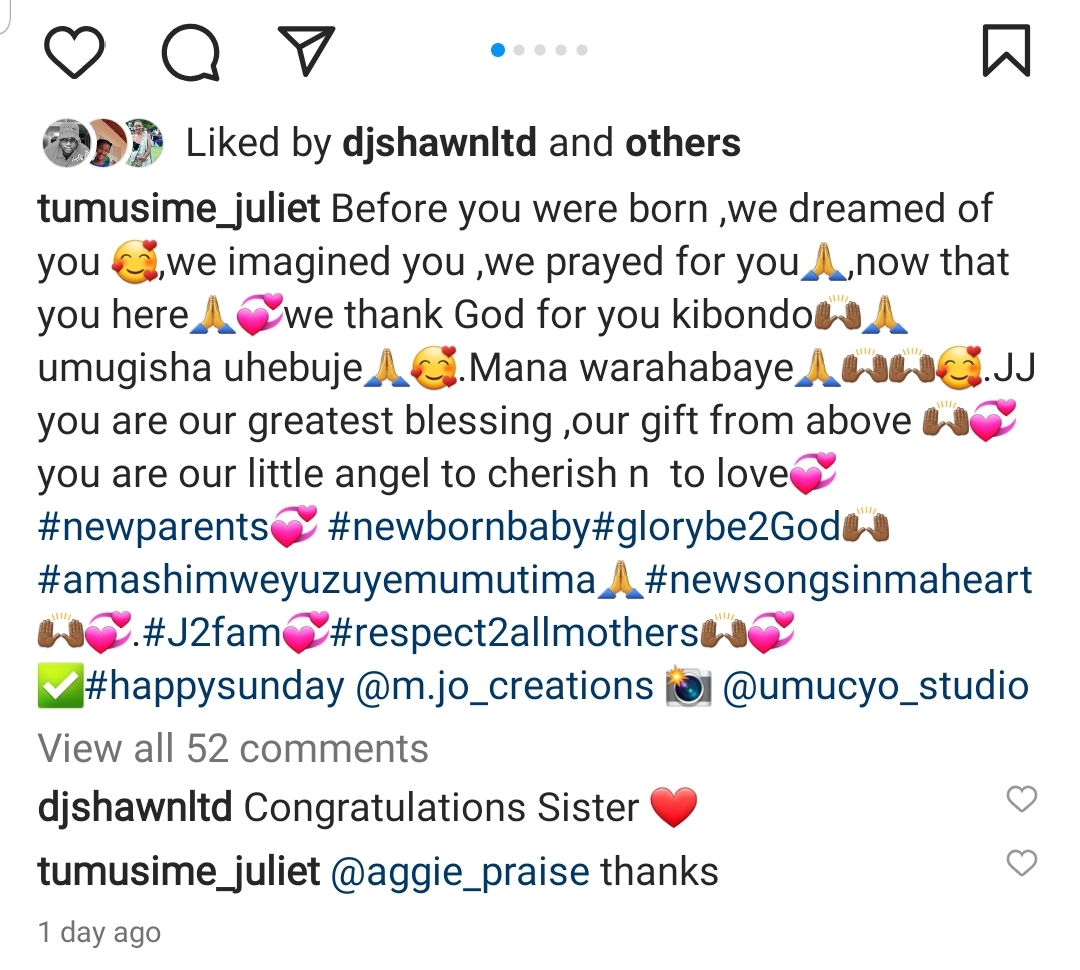Like djshawnltd's Congratulations Sister comment
Viewport: 1080px width, 970px height.
(1020, 799)
